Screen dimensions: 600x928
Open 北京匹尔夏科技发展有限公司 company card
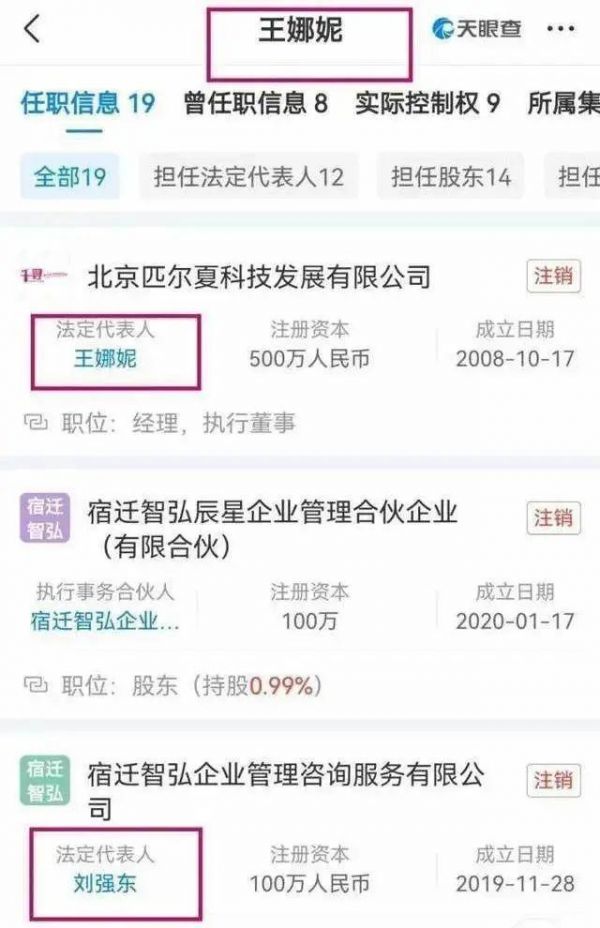260,276
